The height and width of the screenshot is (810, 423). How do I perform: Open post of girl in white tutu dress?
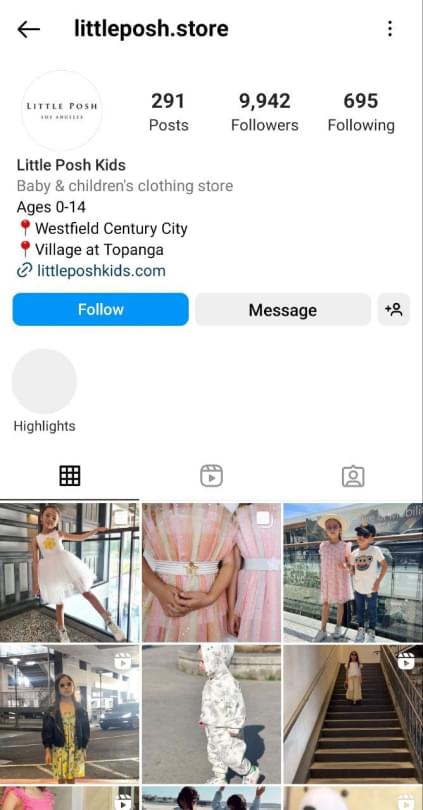pyautogui.click(x=70, y=573)
